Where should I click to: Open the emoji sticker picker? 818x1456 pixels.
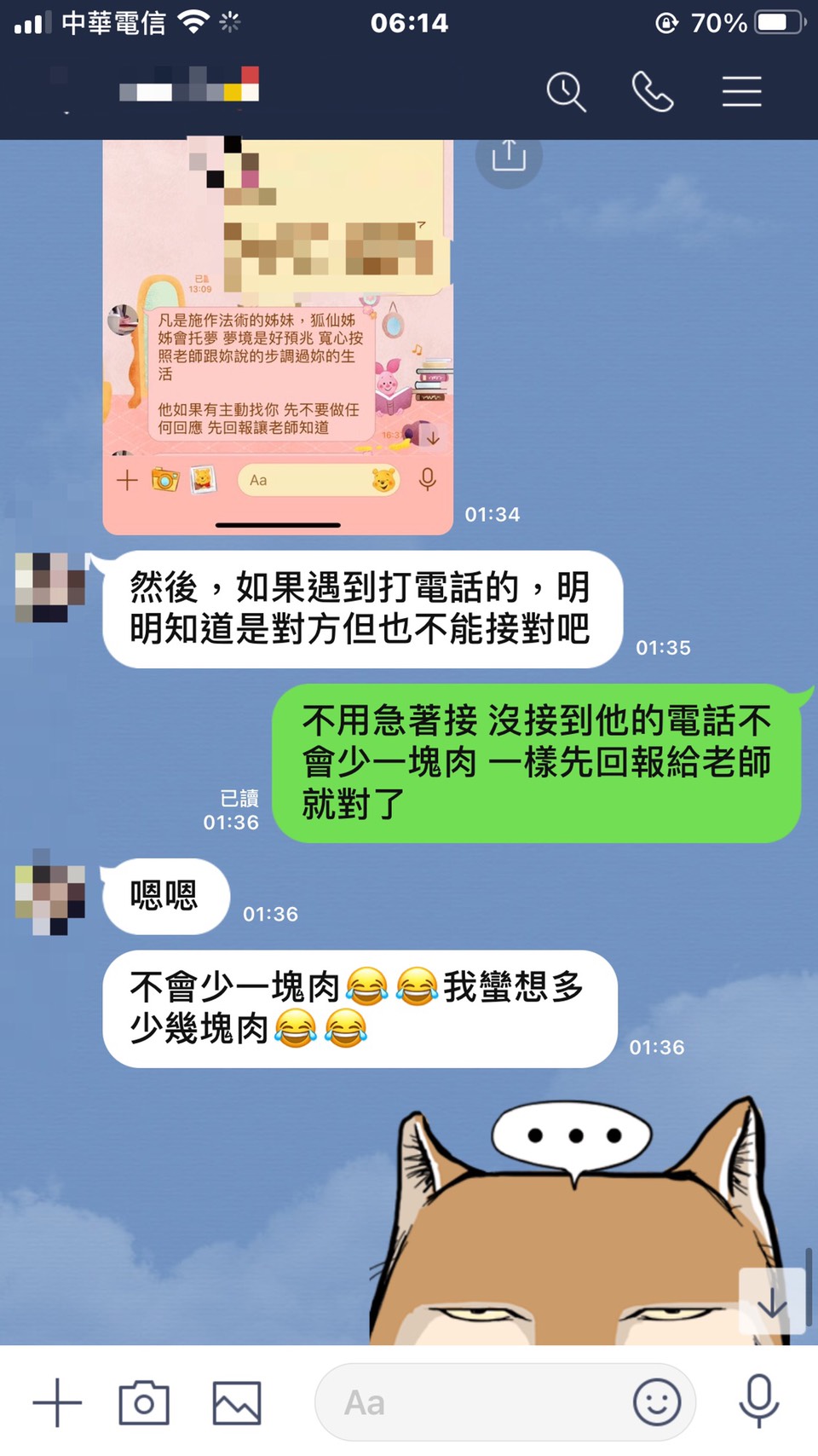656,1402
